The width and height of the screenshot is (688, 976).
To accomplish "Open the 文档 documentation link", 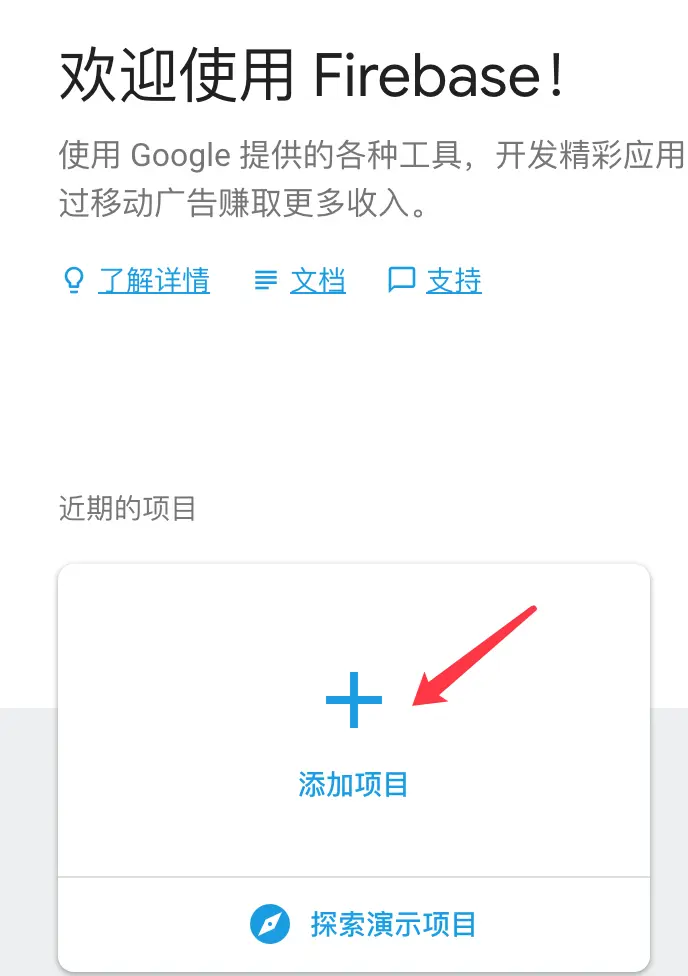I will pos(317,281).
